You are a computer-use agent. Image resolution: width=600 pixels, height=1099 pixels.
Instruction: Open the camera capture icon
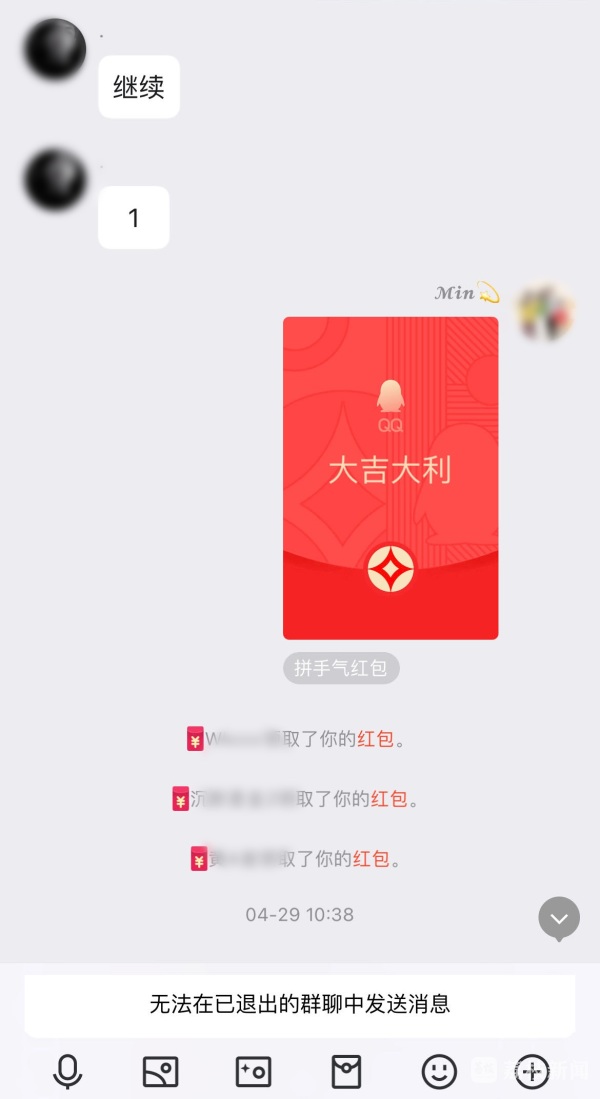pos(253,1072)
